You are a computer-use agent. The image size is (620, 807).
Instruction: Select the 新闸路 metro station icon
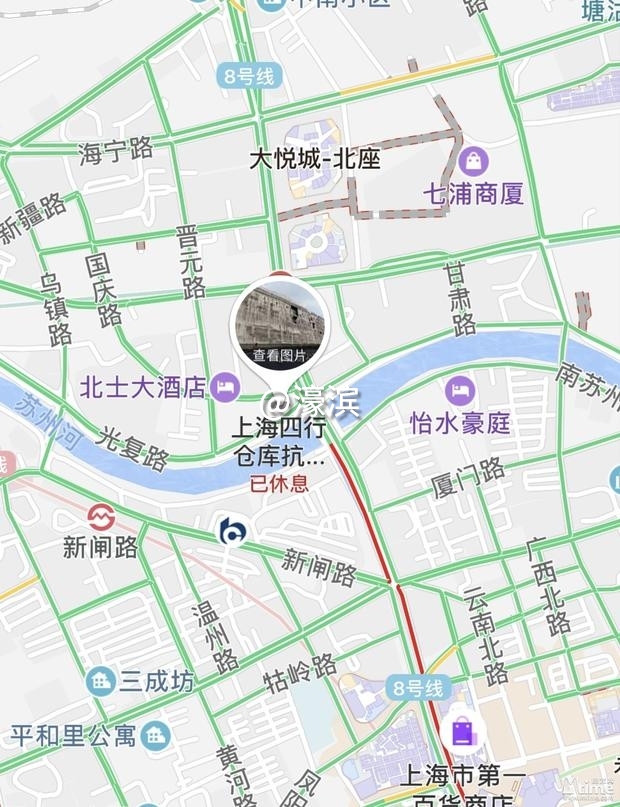coord(101,517)
